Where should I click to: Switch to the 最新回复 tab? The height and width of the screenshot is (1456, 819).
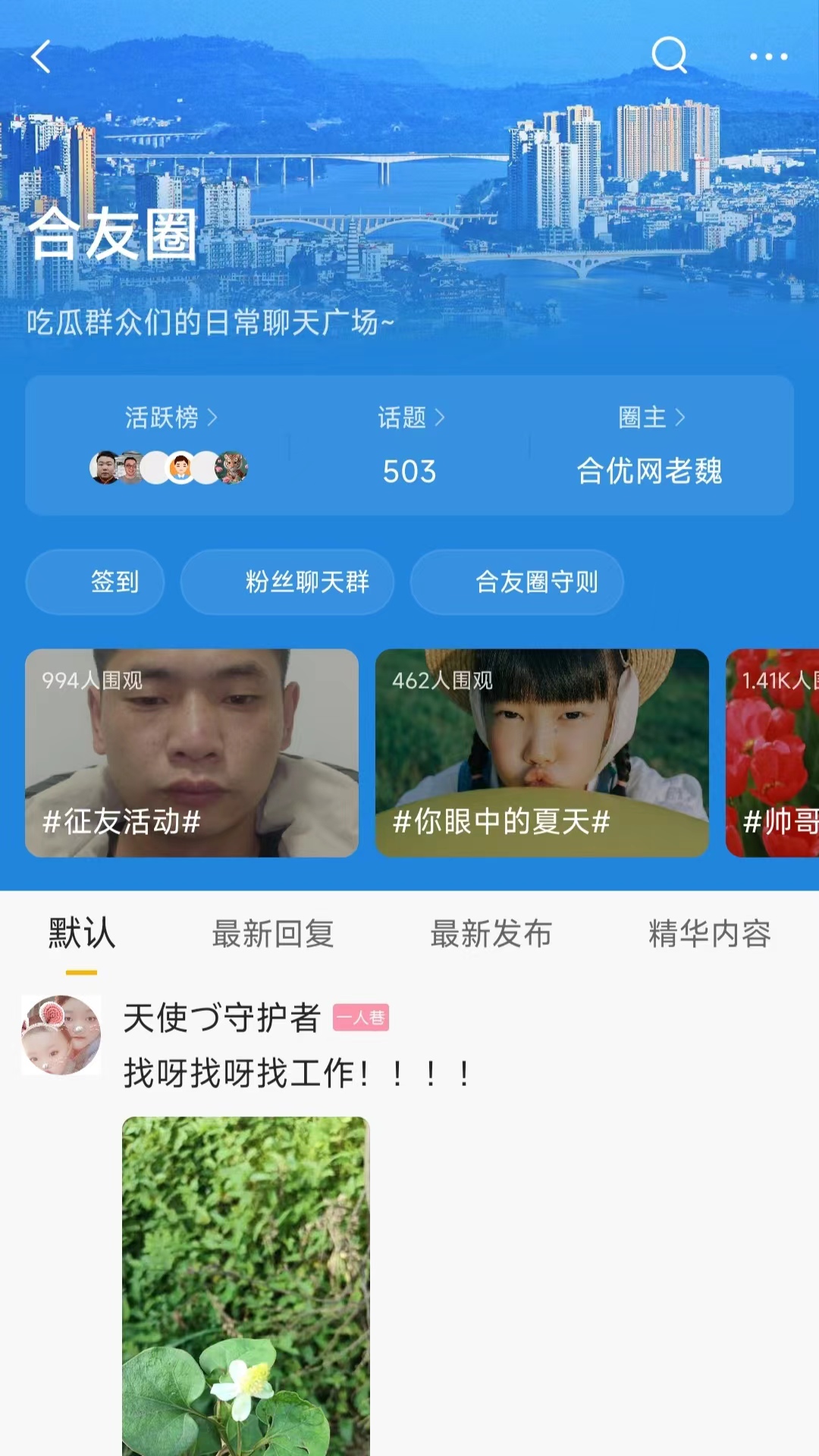click(x=273, y=934)
